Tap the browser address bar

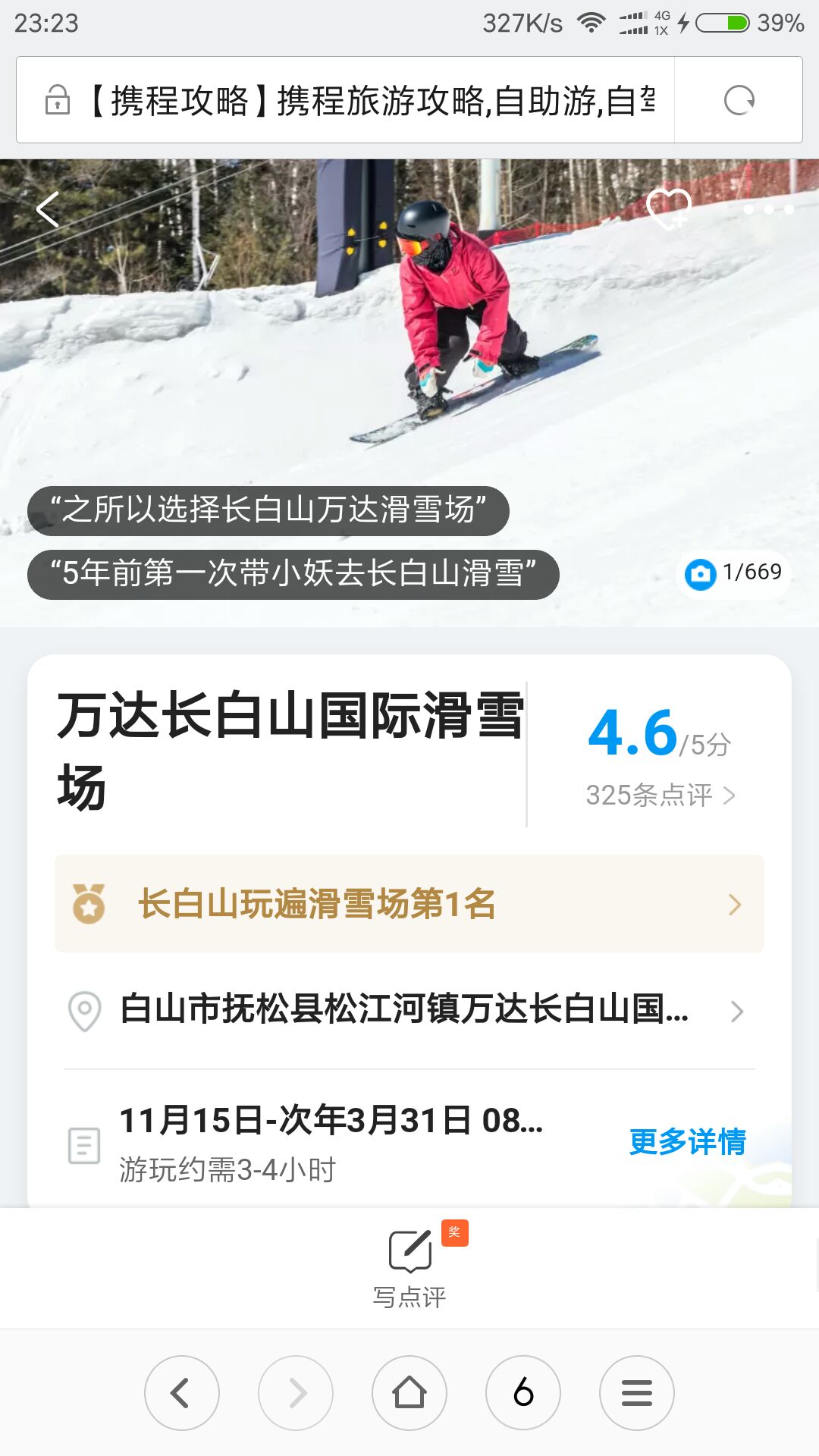345,100
